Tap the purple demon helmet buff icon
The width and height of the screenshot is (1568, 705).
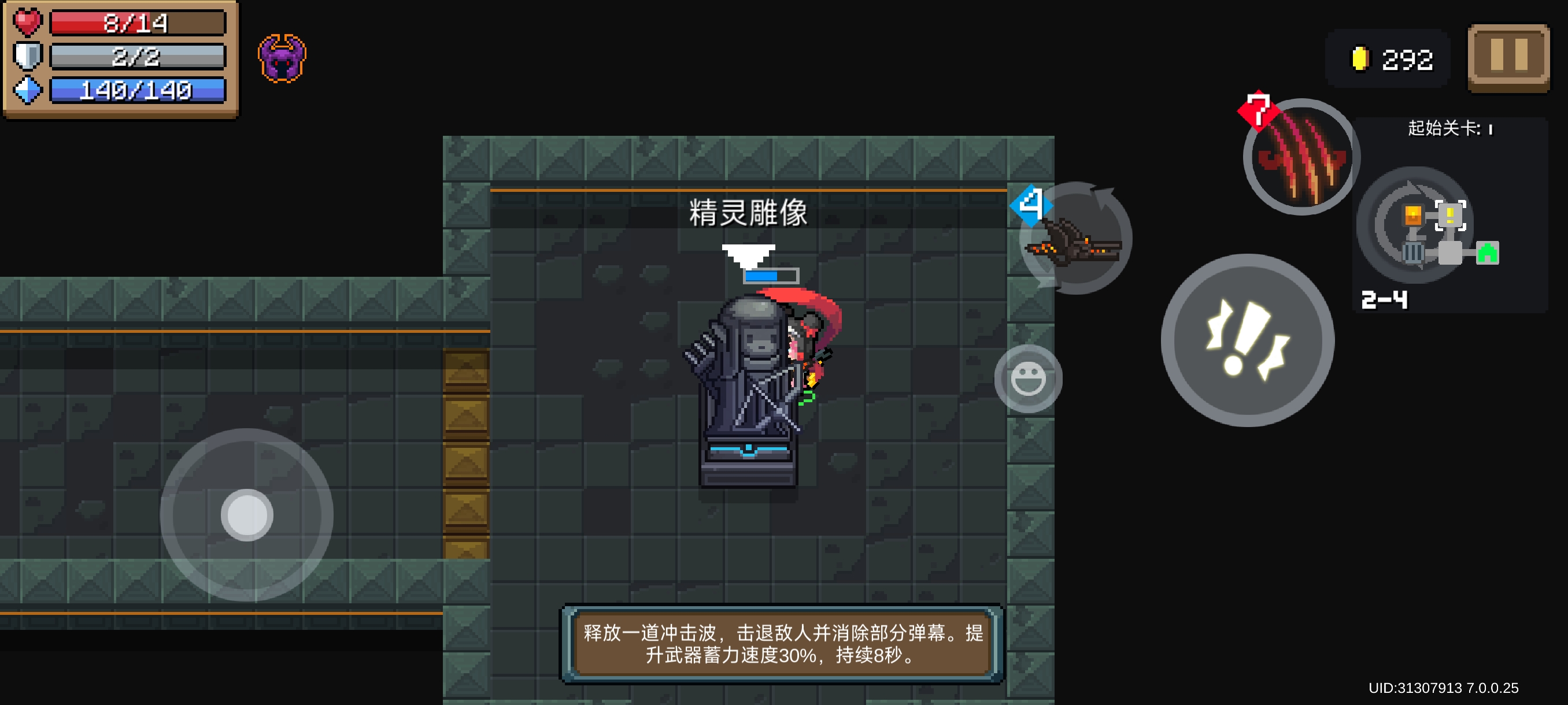click(x=282, y=58)
